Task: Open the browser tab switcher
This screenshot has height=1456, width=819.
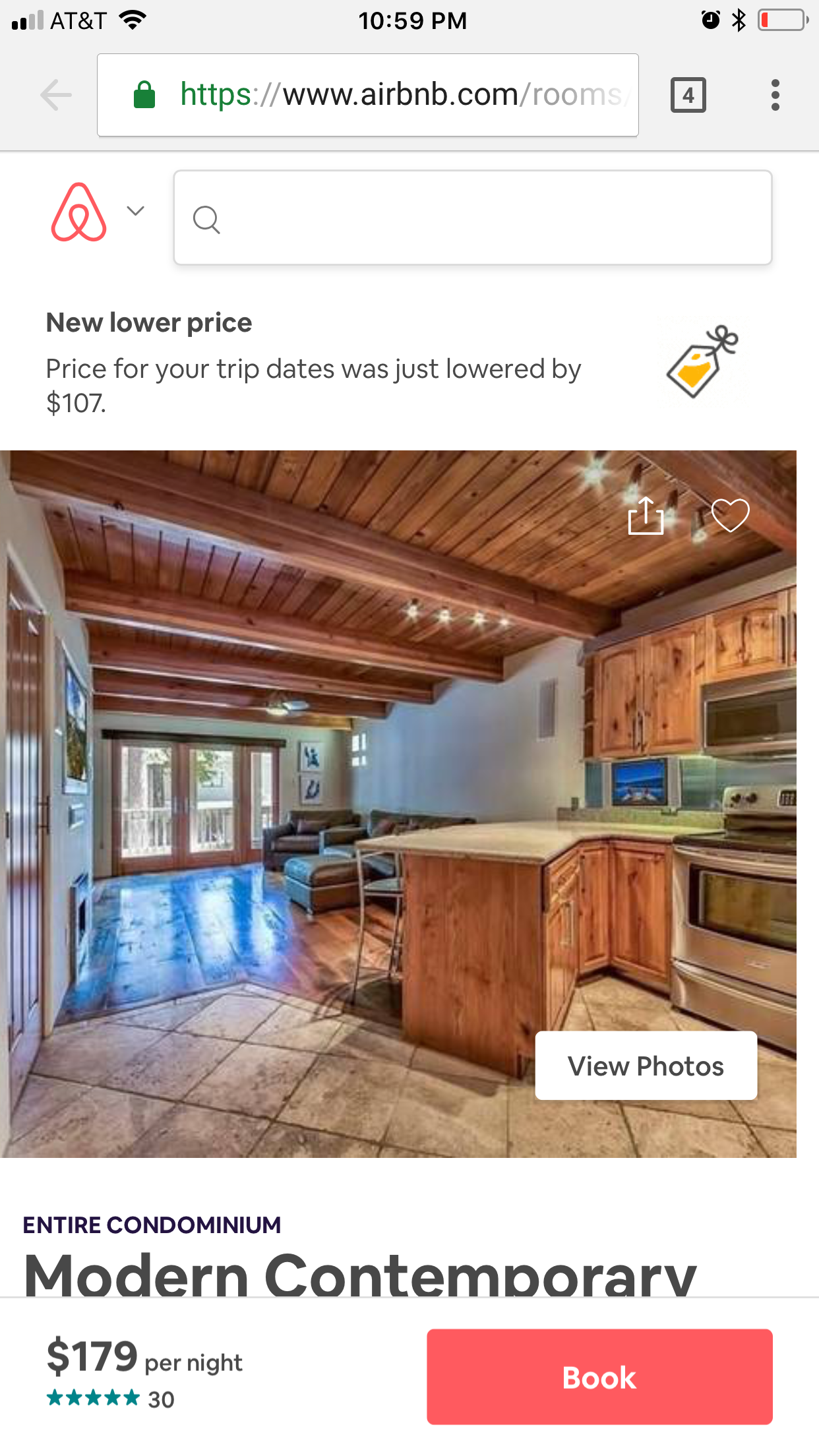Action: point(688,96)
